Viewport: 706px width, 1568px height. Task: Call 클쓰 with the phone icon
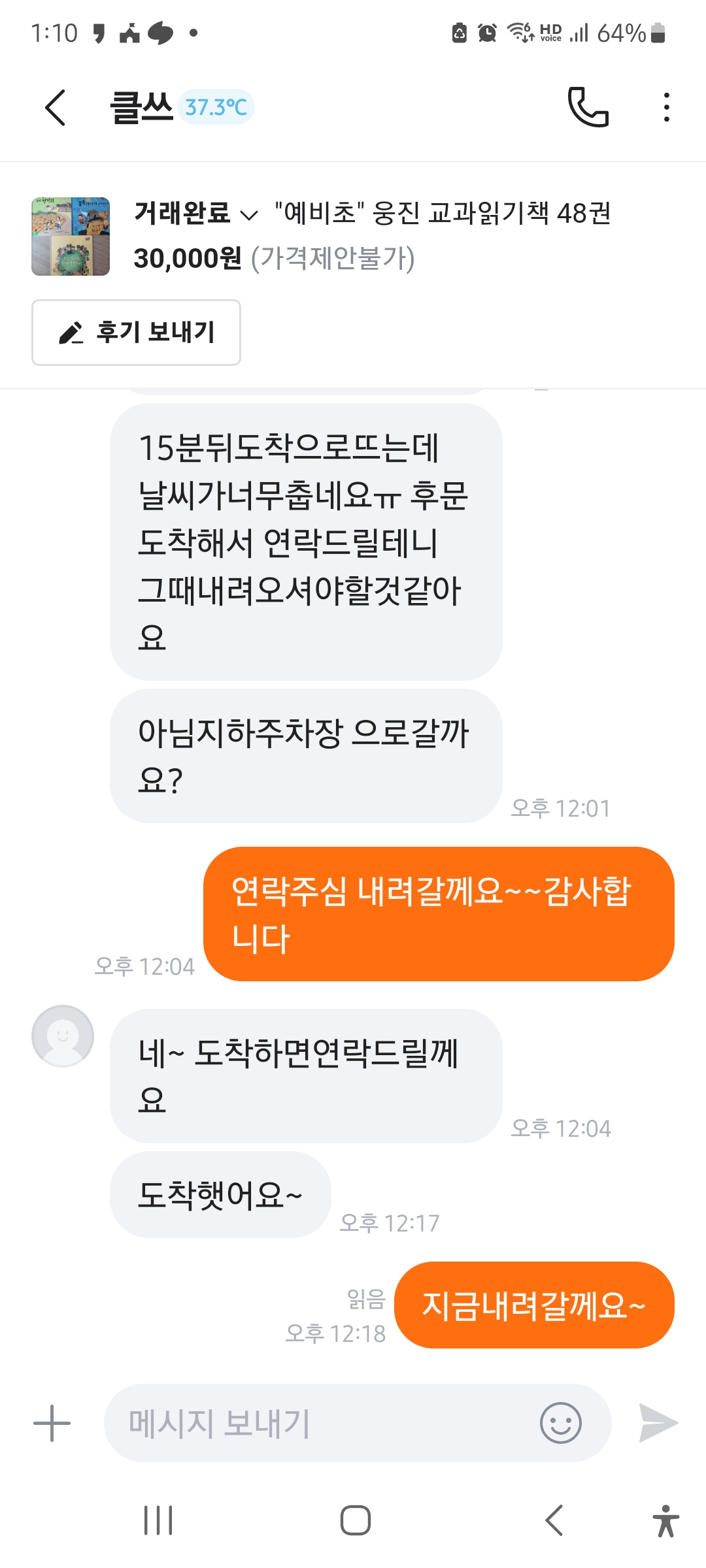[x=588, y=107]
